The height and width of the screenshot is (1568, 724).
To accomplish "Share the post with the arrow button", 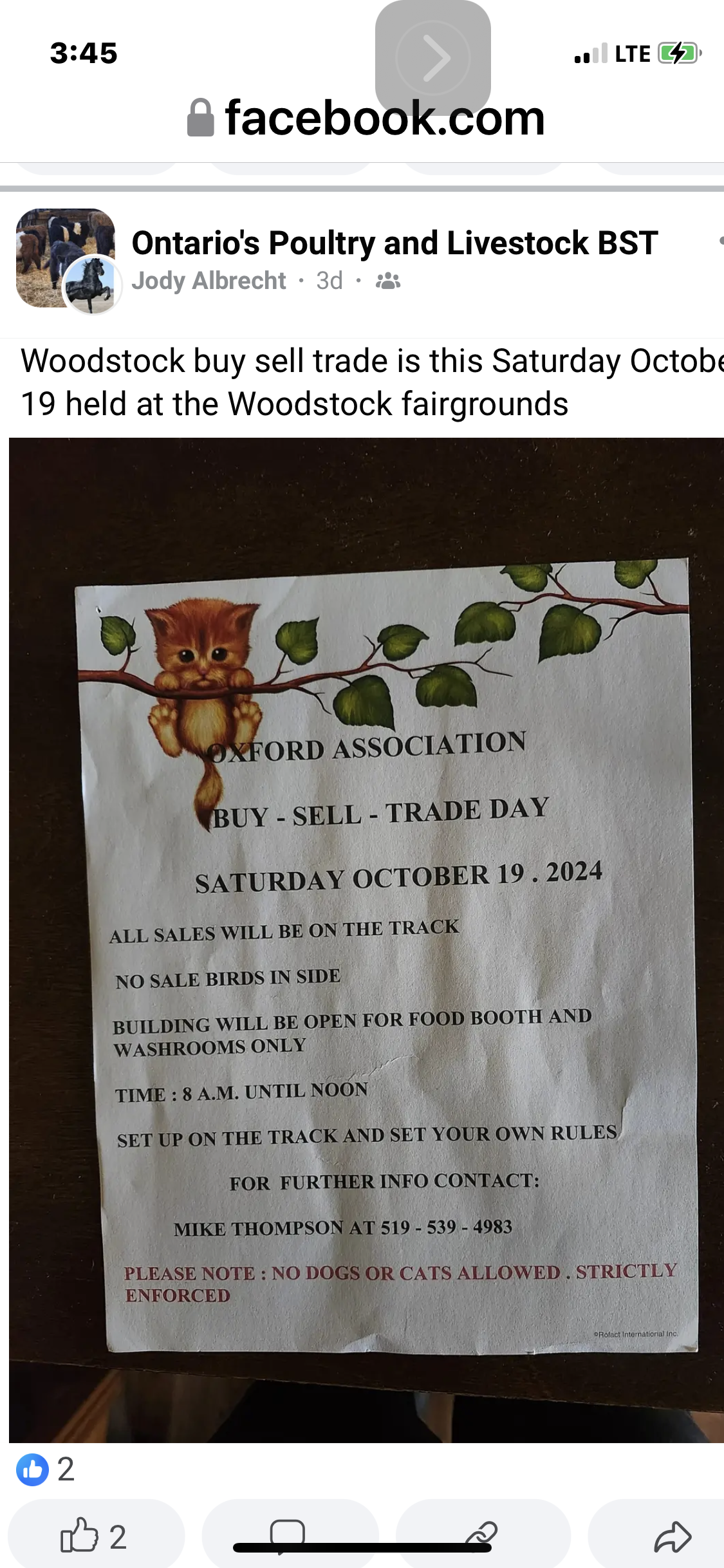I will click(672, 1537).
